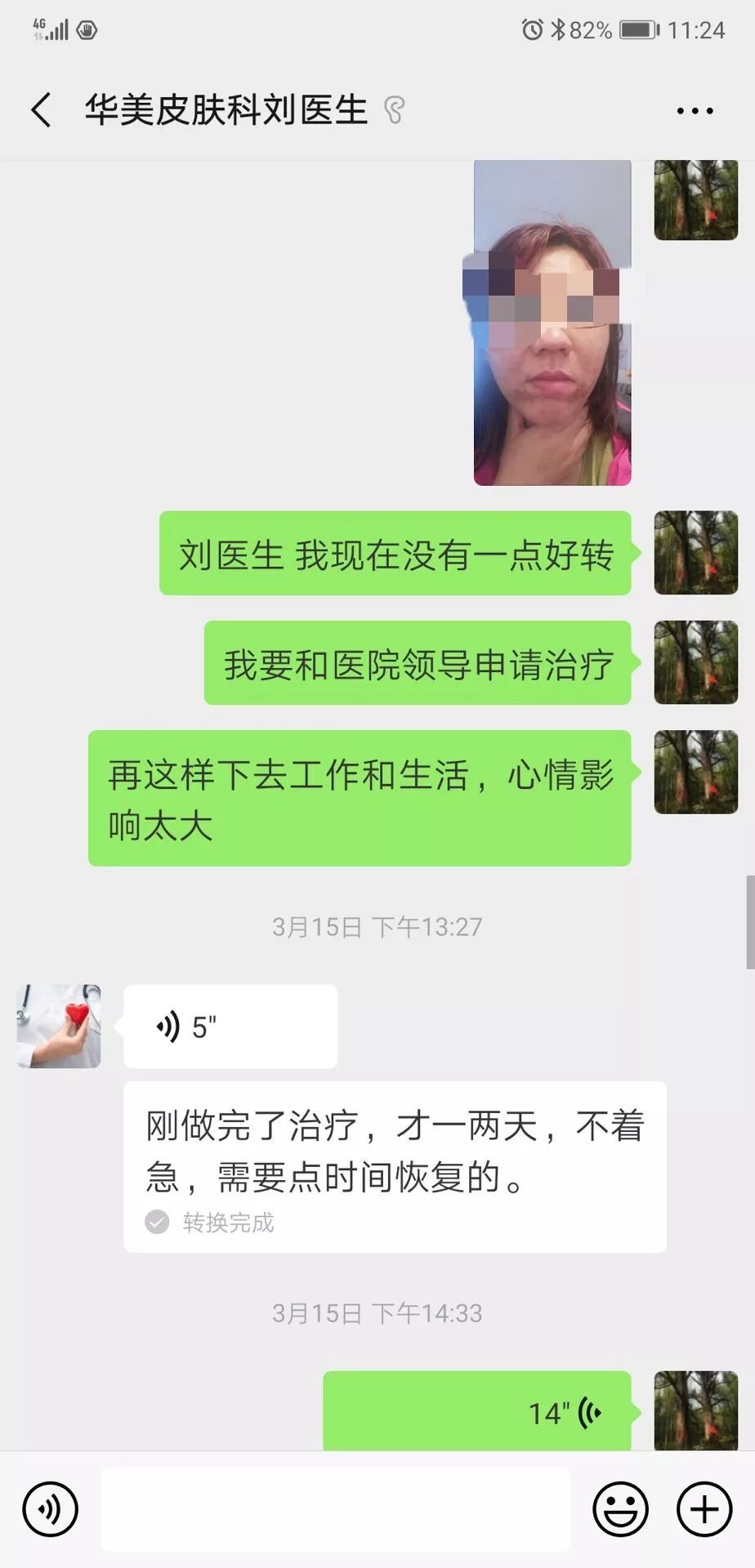Viewport: 755px width, 1568px height.
Task: Open the doctor's avatar thumbnail
Action: point(57,1026)
